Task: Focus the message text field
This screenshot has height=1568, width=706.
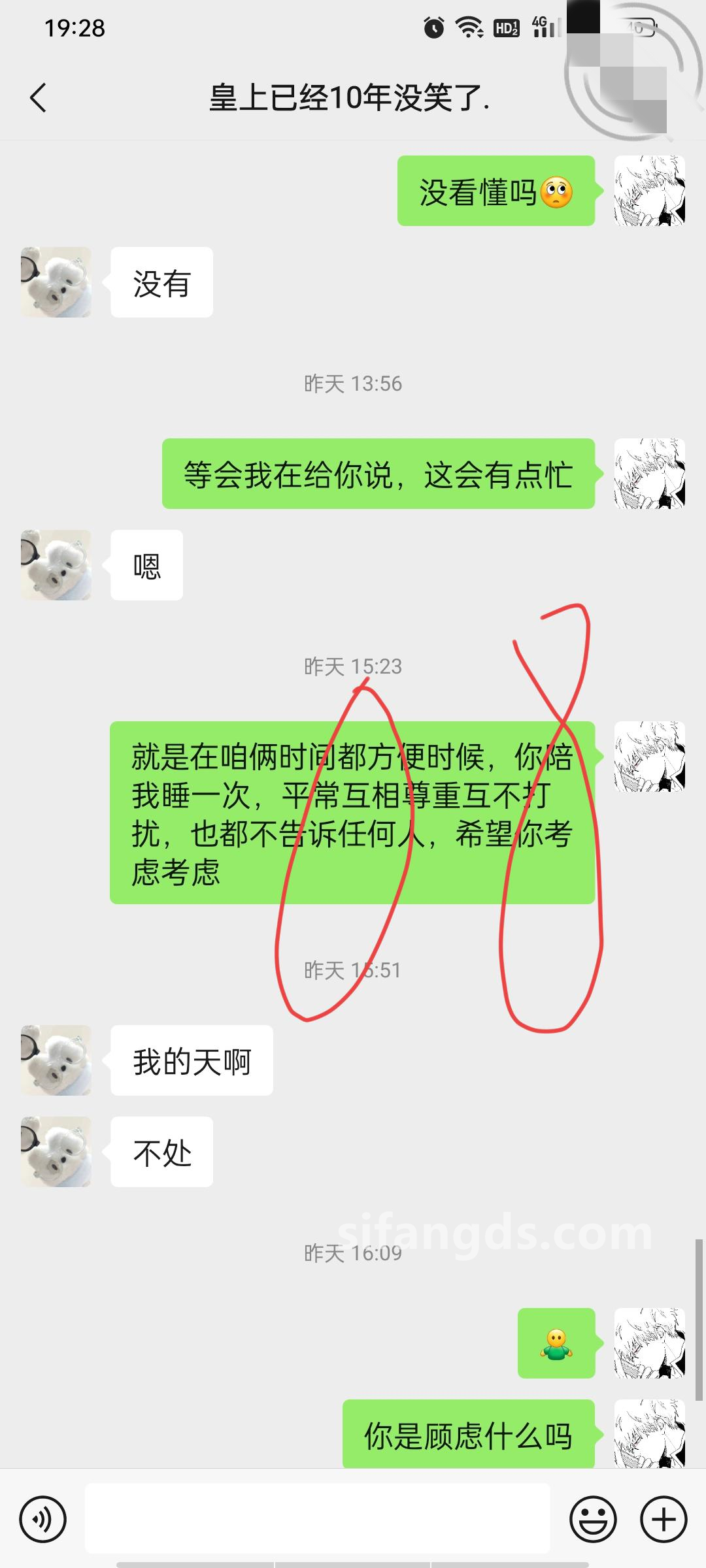Action: tap(317, 1518)
